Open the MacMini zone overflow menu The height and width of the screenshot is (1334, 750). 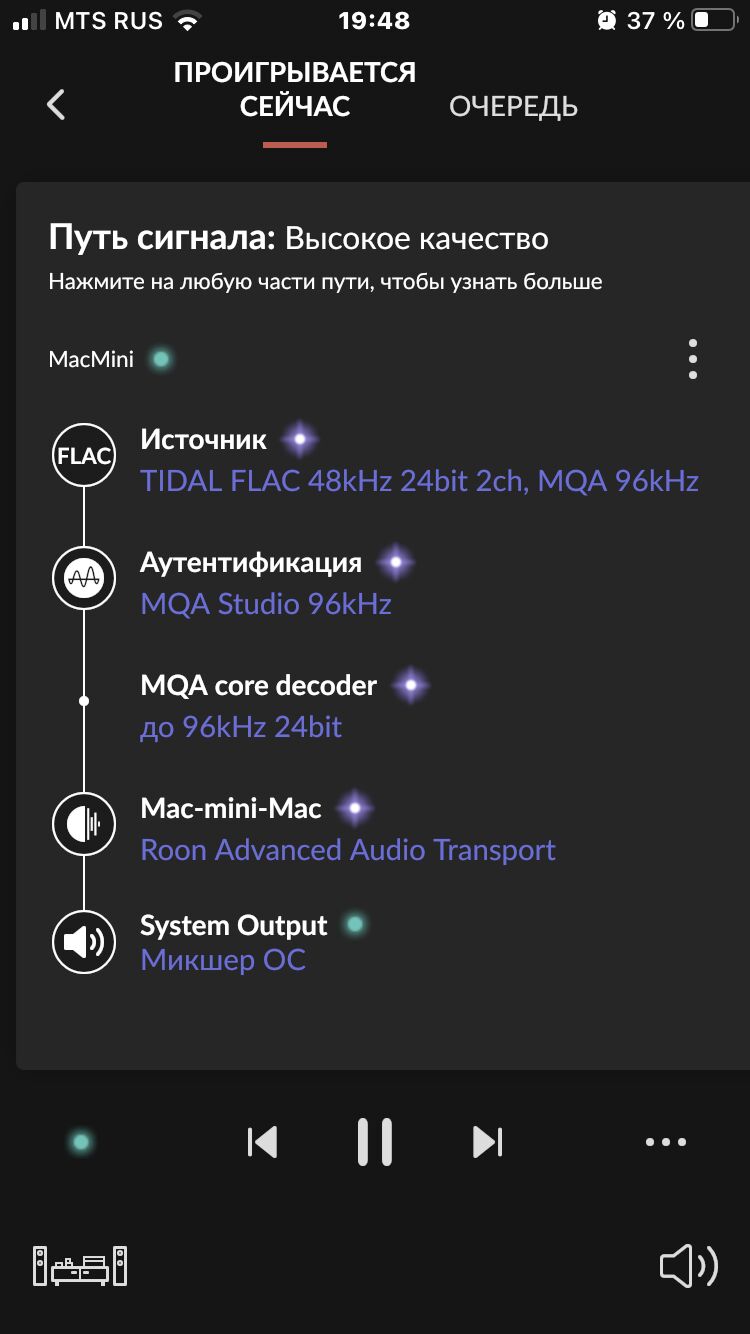coord(692,359)
